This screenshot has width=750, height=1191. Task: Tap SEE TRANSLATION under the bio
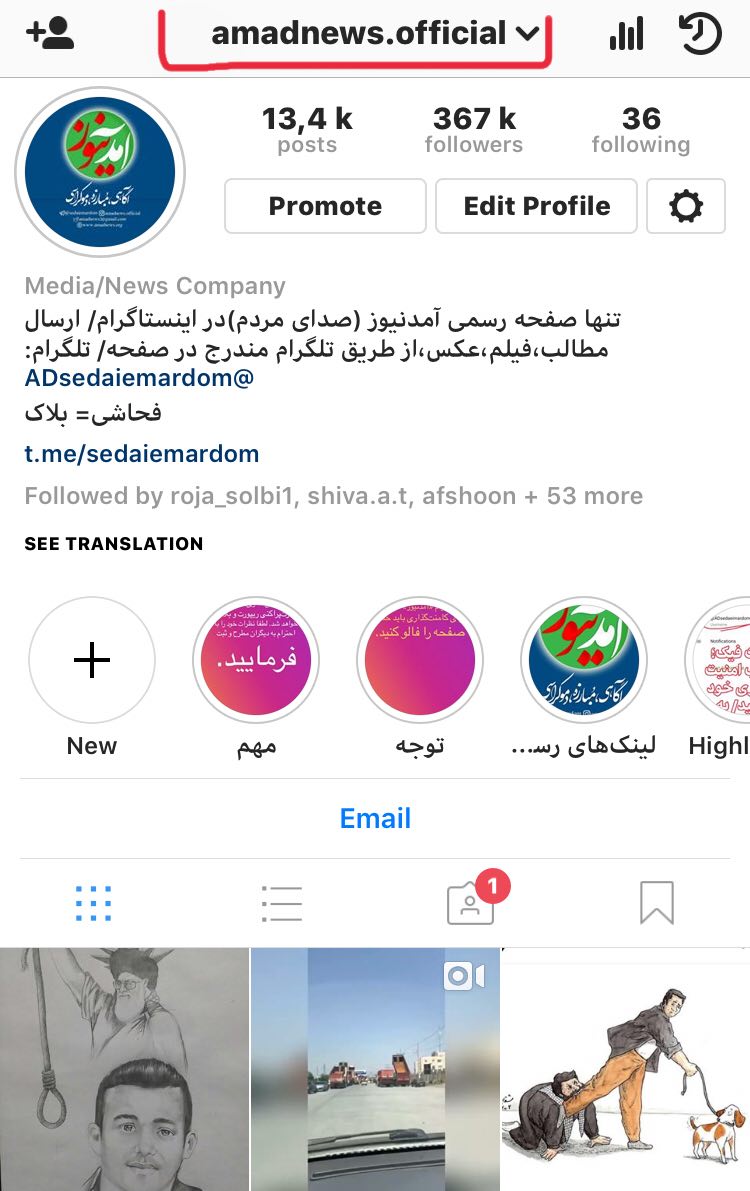coord(114,544)
